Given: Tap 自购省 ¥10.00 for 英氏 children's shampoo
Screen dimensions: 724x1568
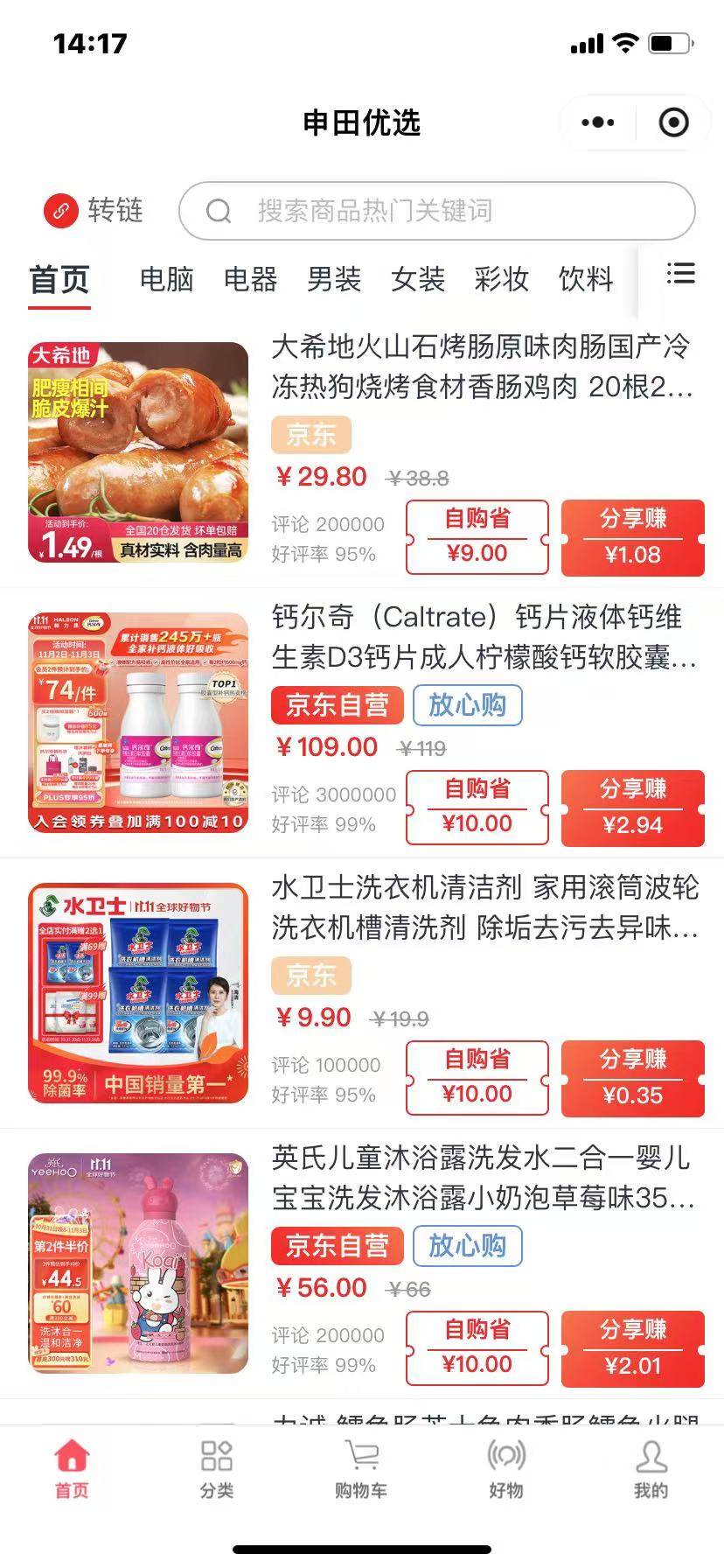Looking at the screenshot, I should click(477, 1348).
